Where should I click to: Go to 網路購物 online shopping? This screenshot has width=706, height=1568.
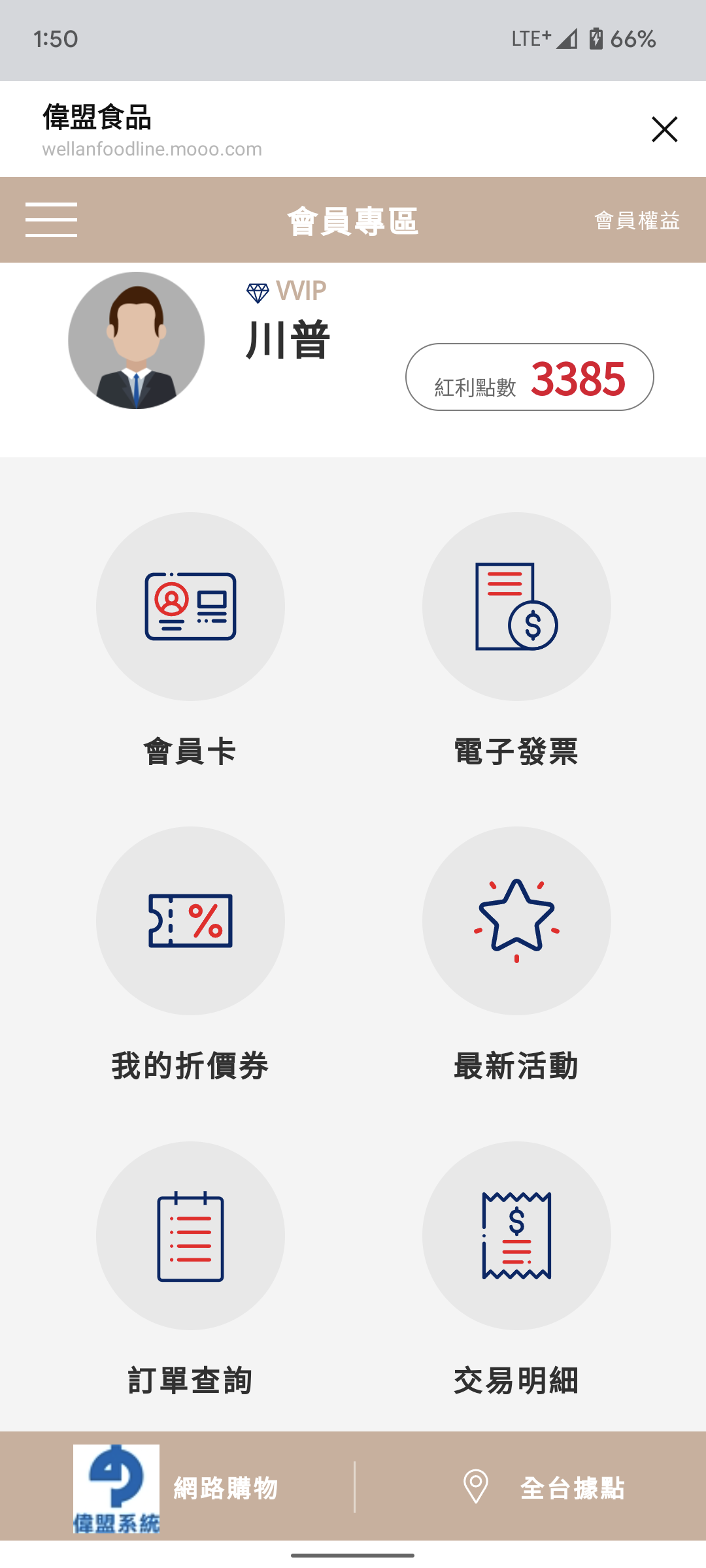tap(176, 1488)
